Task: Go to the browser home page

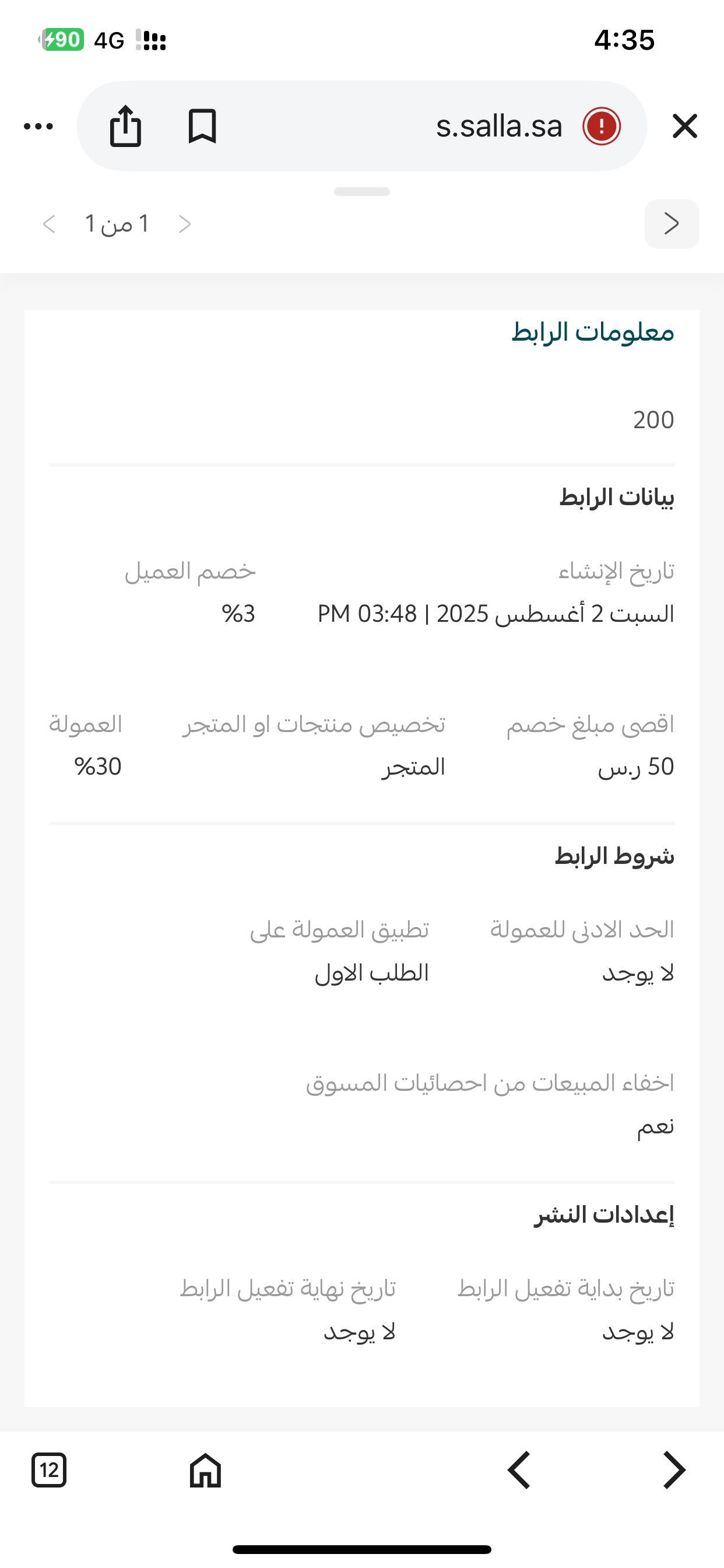Action: click(x=205, y=1470)
